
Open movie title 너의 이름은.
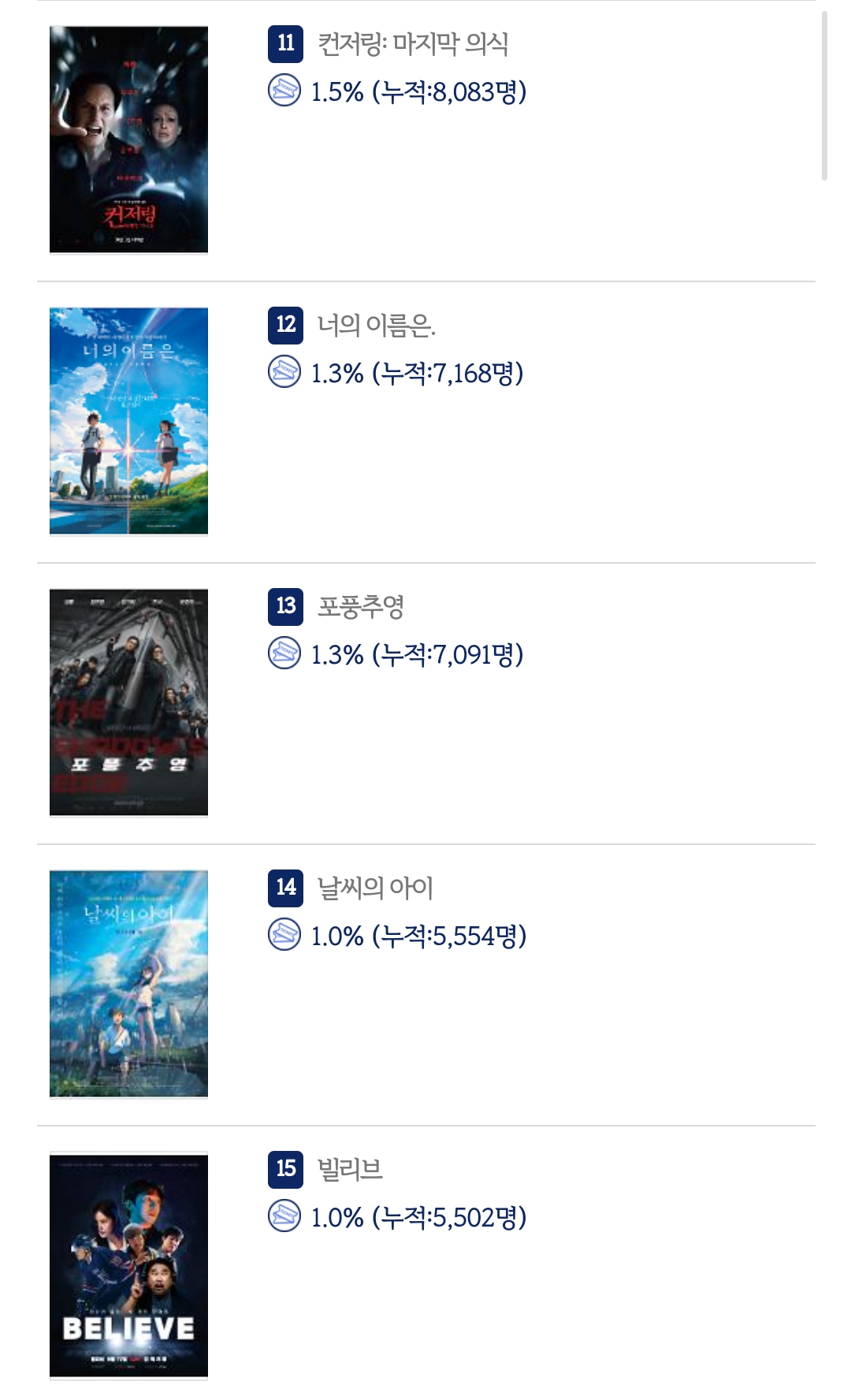tap(376, 325)
